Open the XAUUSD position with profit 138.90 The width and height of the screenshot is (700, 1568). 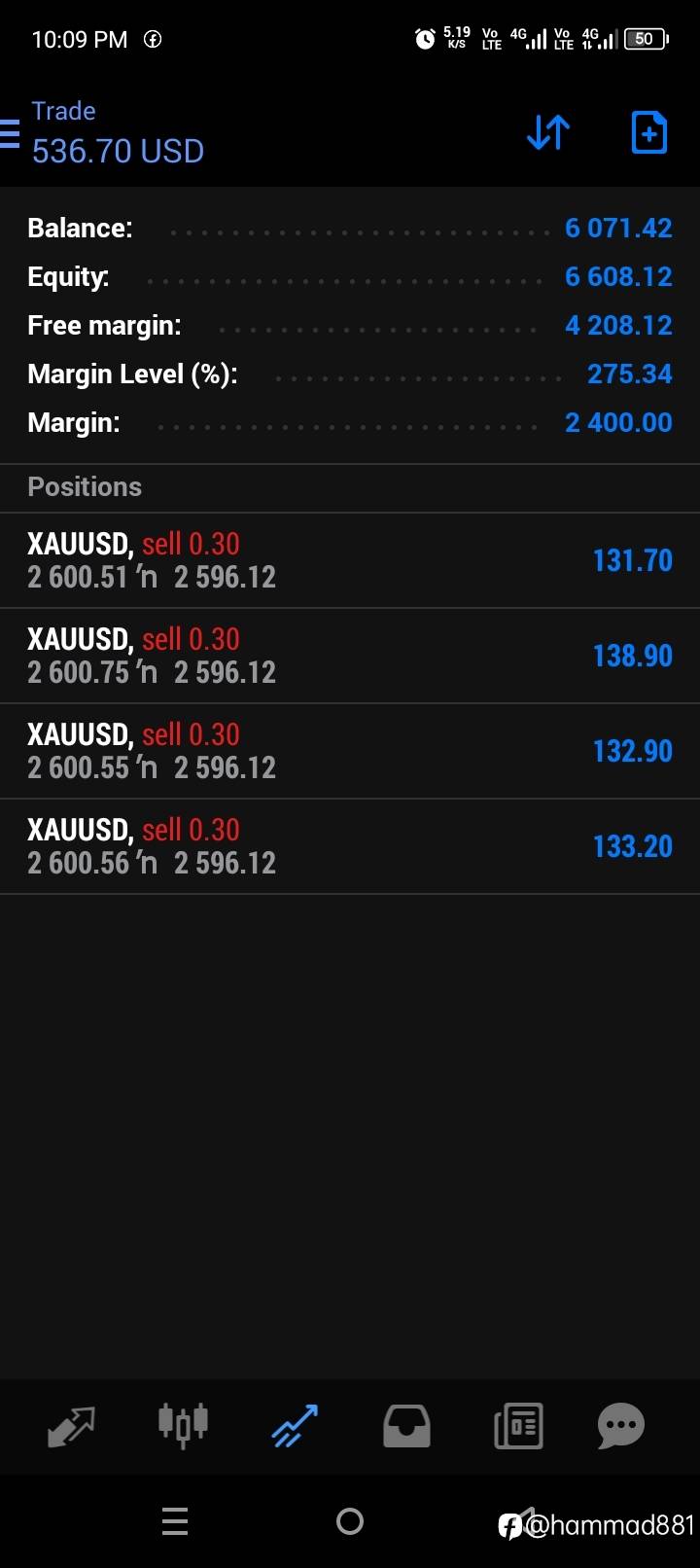(350, 656)
